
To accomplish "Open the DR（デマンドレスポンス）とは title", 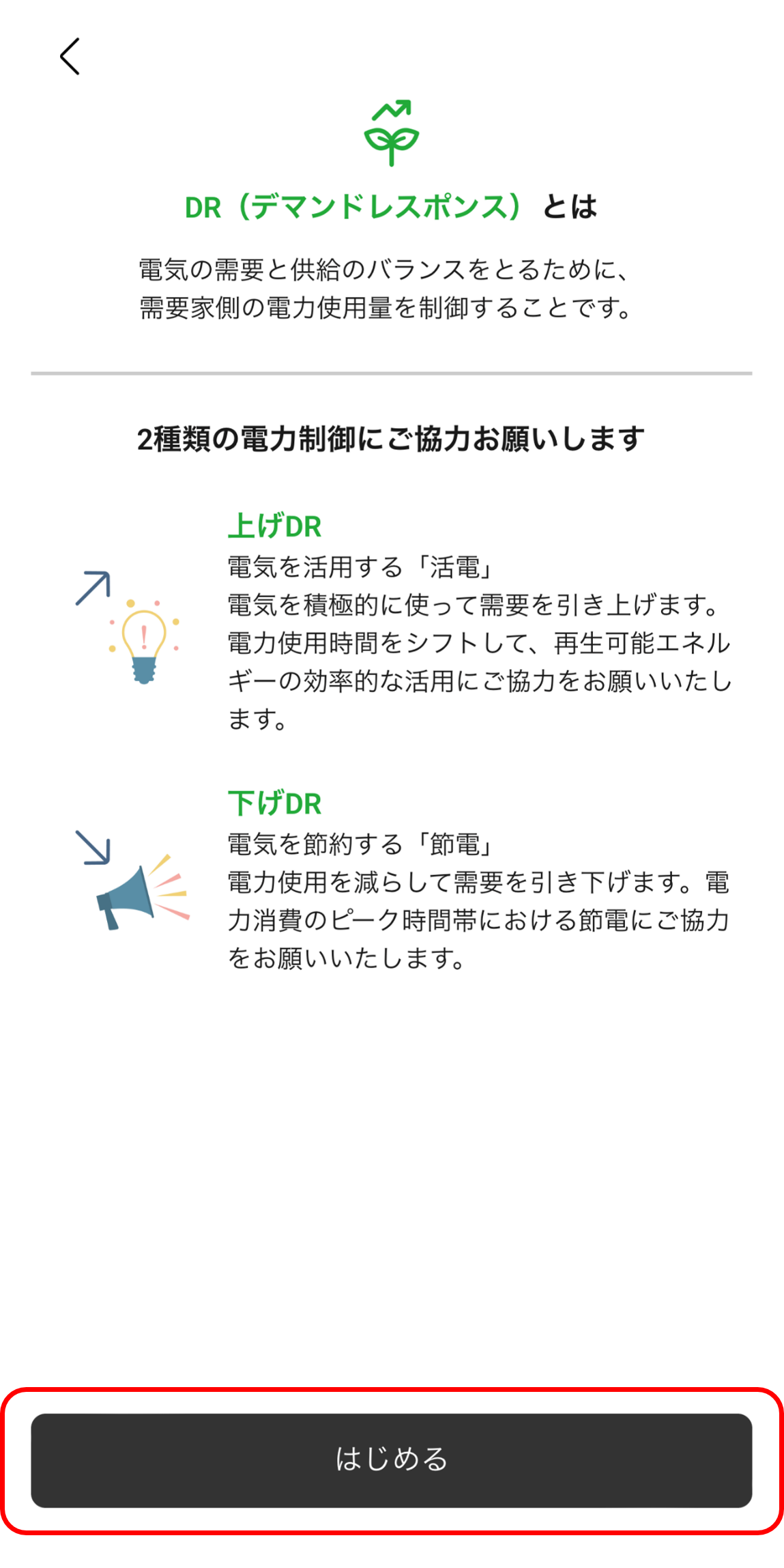I will (x=392, y=208).
